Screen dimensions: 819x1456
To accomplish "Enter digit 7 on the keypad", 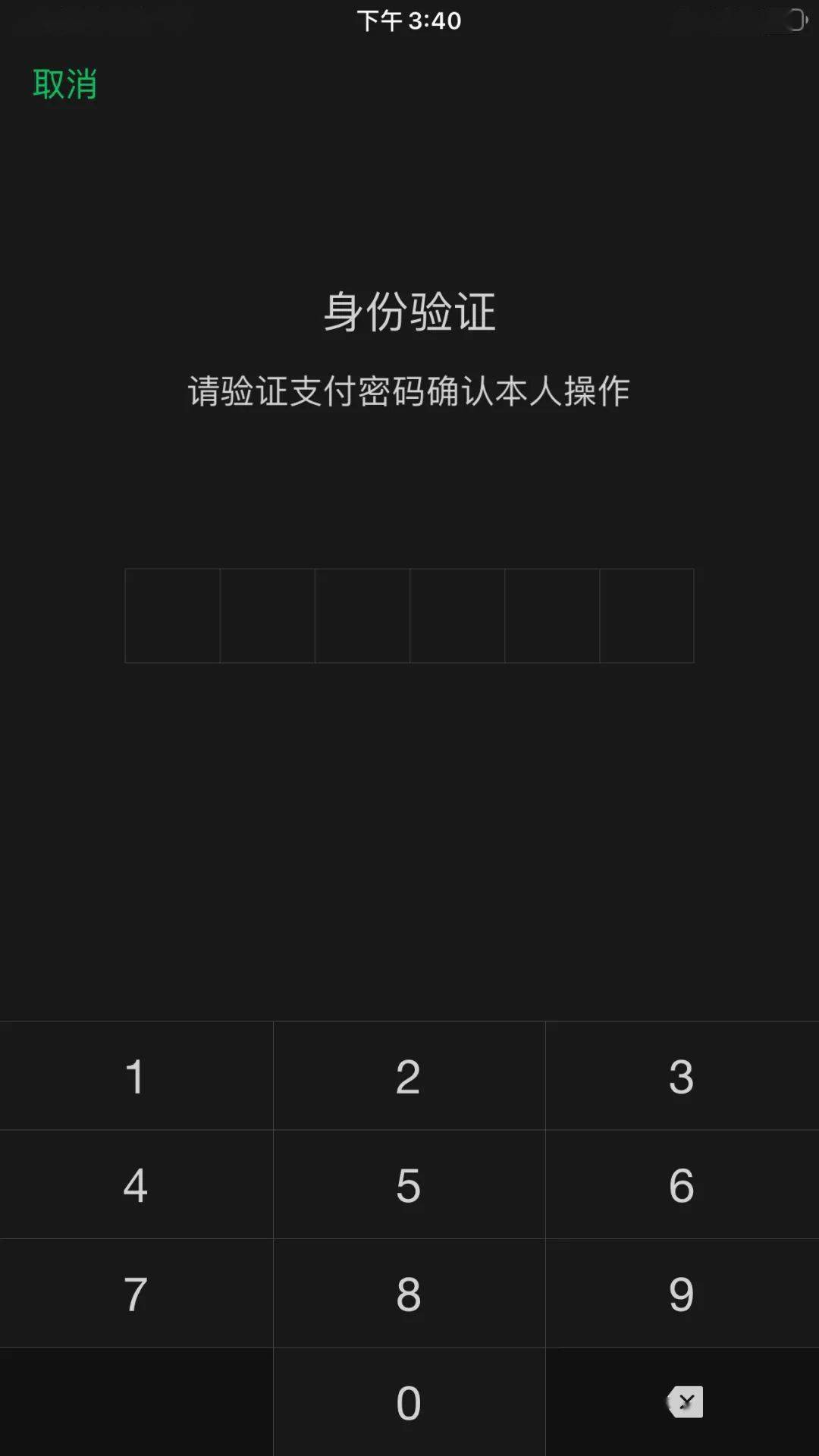I will (136, 1294).
